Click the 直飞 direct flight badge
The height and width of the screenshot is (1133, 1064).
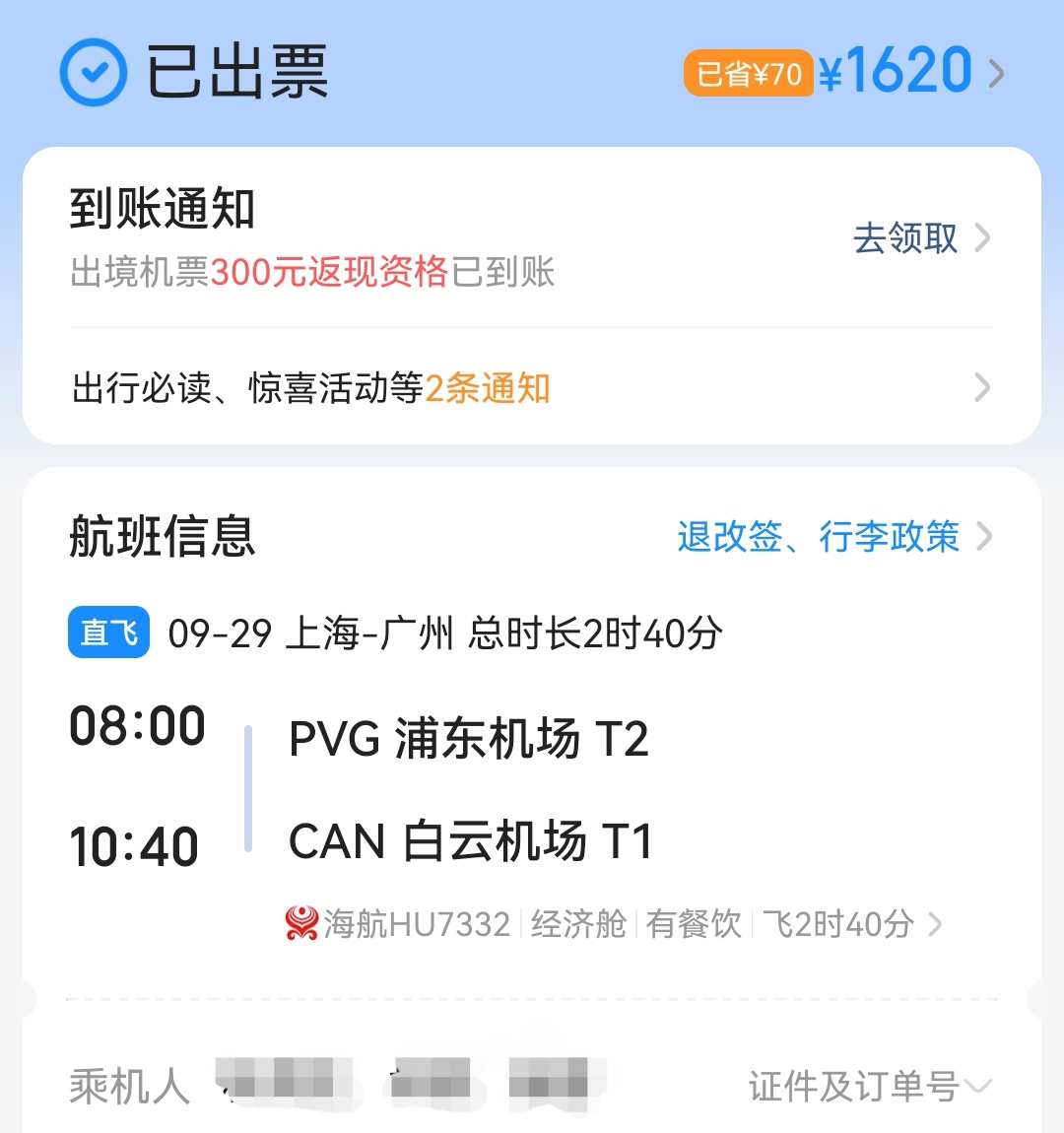point(107,633)
